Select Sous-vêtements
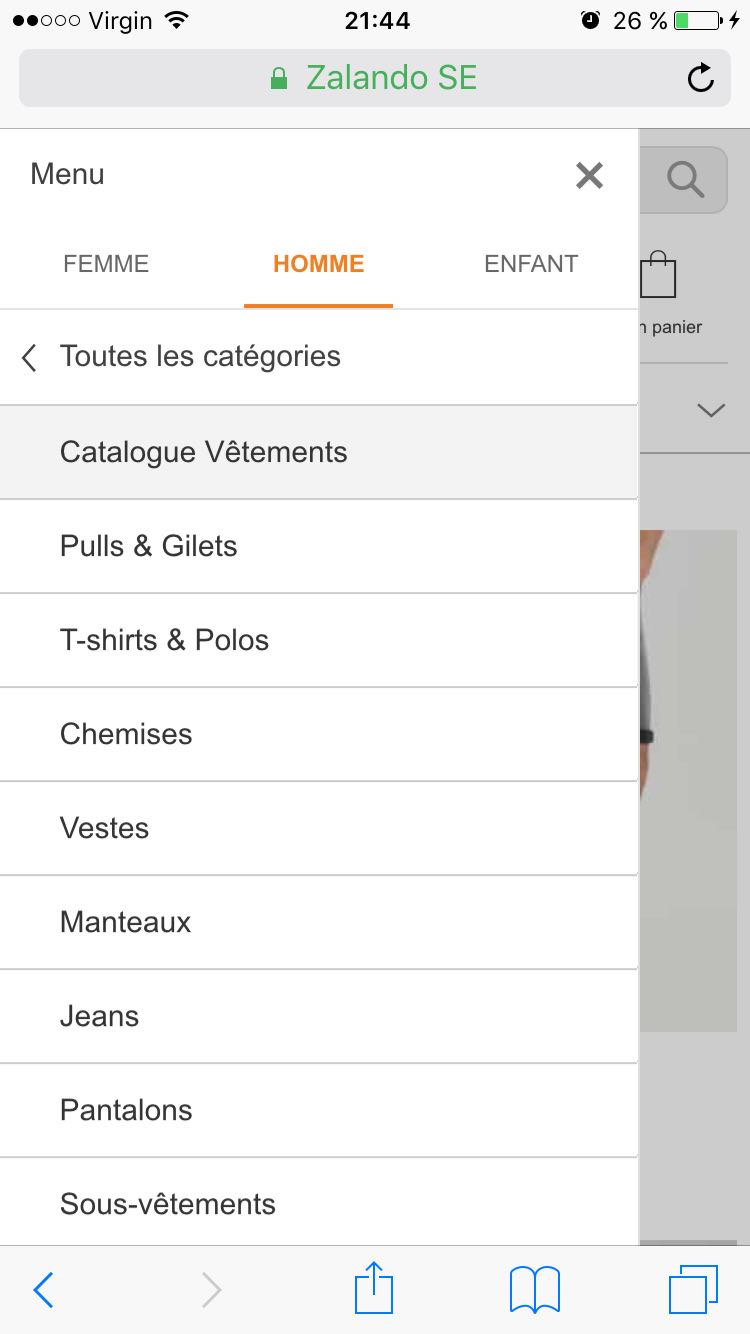The height and width of the screenshot is (1334, 750). tap(168, 1204)
